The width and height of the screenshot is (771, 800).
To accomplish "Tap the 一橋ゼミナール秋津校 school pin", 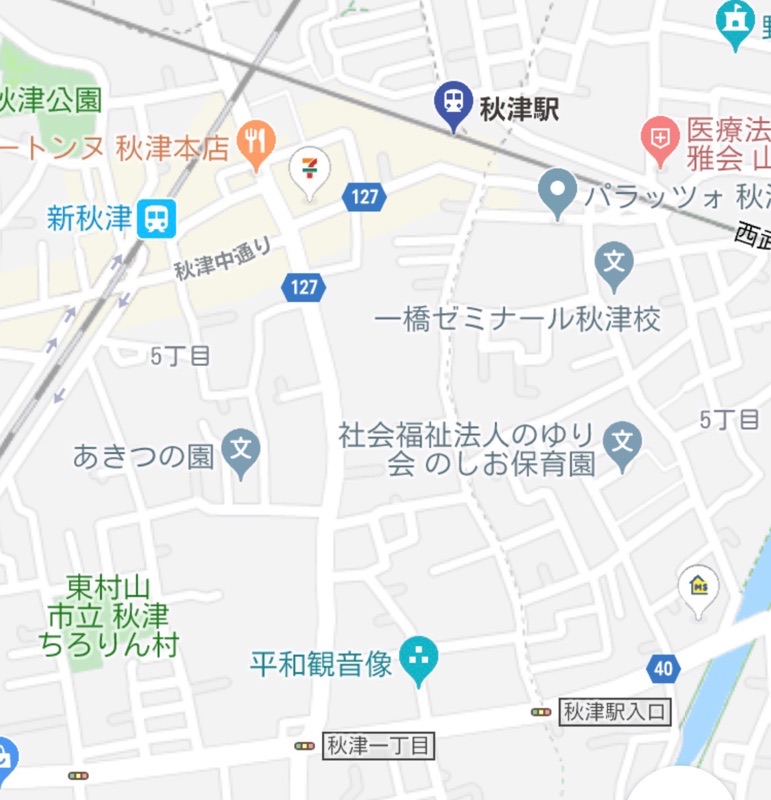I will pos(614,264).
